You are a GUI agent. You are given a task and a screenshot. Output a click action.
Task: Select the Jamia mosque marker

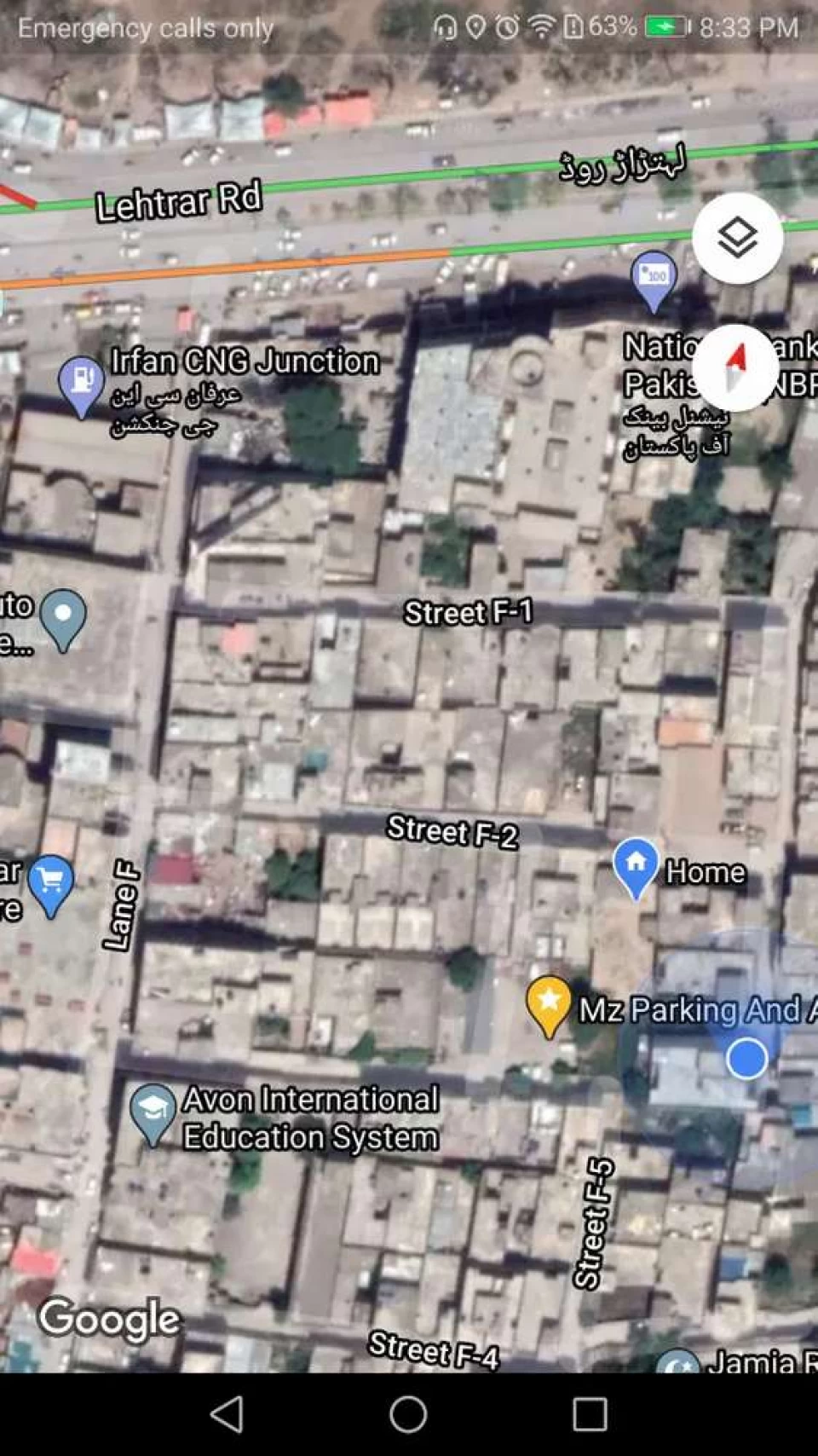pyautogui.click(x=679, y=1361)
